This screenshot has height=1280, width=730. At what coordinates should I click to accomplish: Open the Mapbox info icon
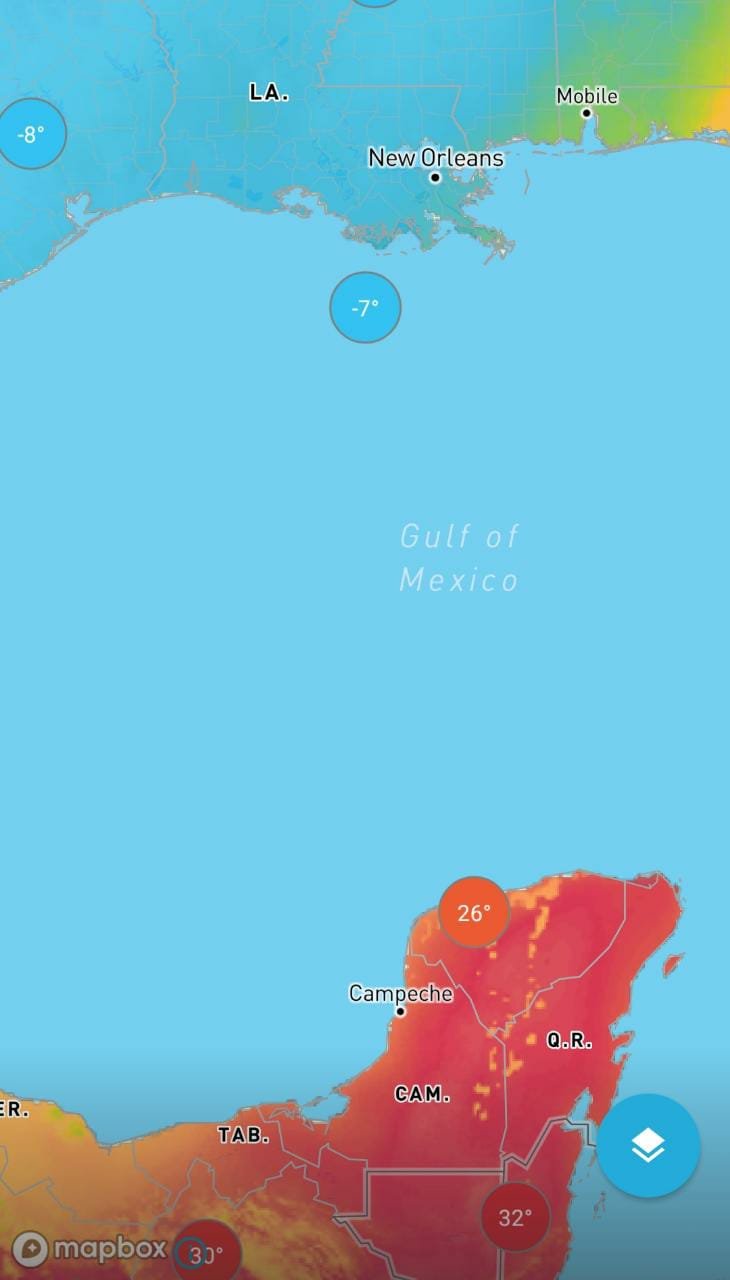click(x=190, y=1250)
